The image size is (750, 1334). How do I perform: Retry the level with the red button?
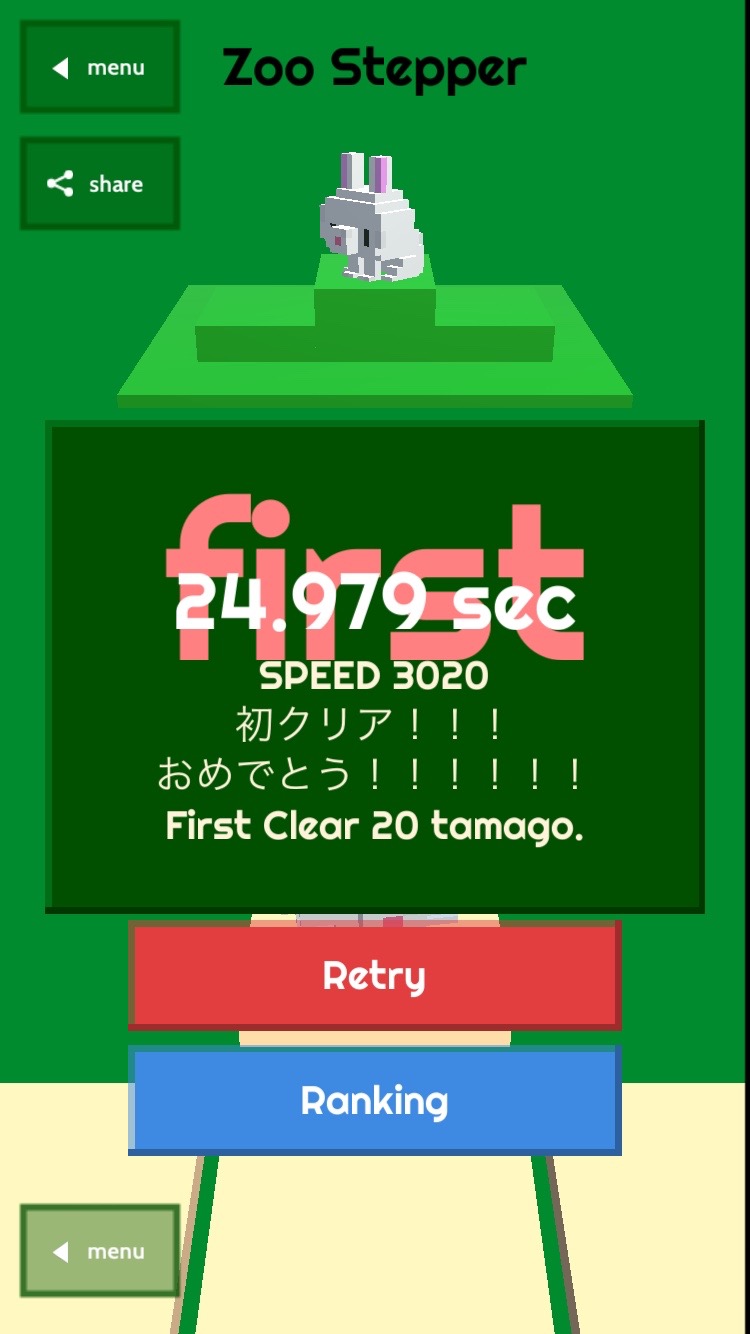[x=375, y=976]
